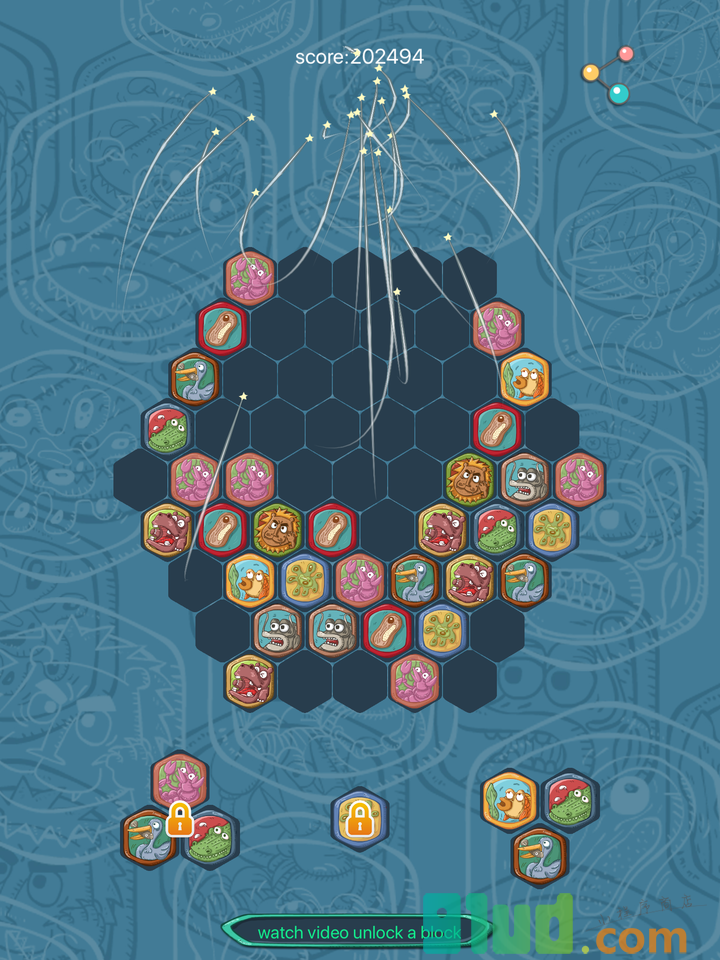Tap the watch video unlock a block button
The image size is (720, 960).
pos(358,932)
